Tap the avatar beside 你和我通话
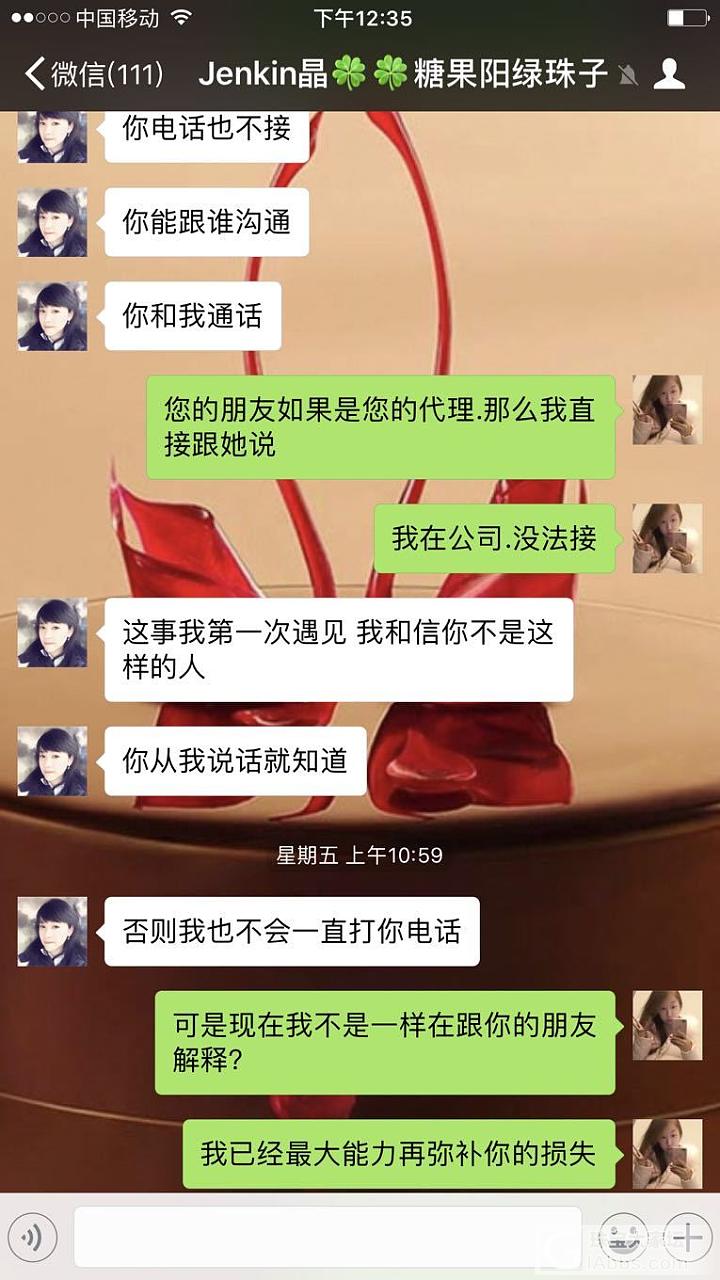Viewport: 720px width, 1280px height. coord(52,316)
